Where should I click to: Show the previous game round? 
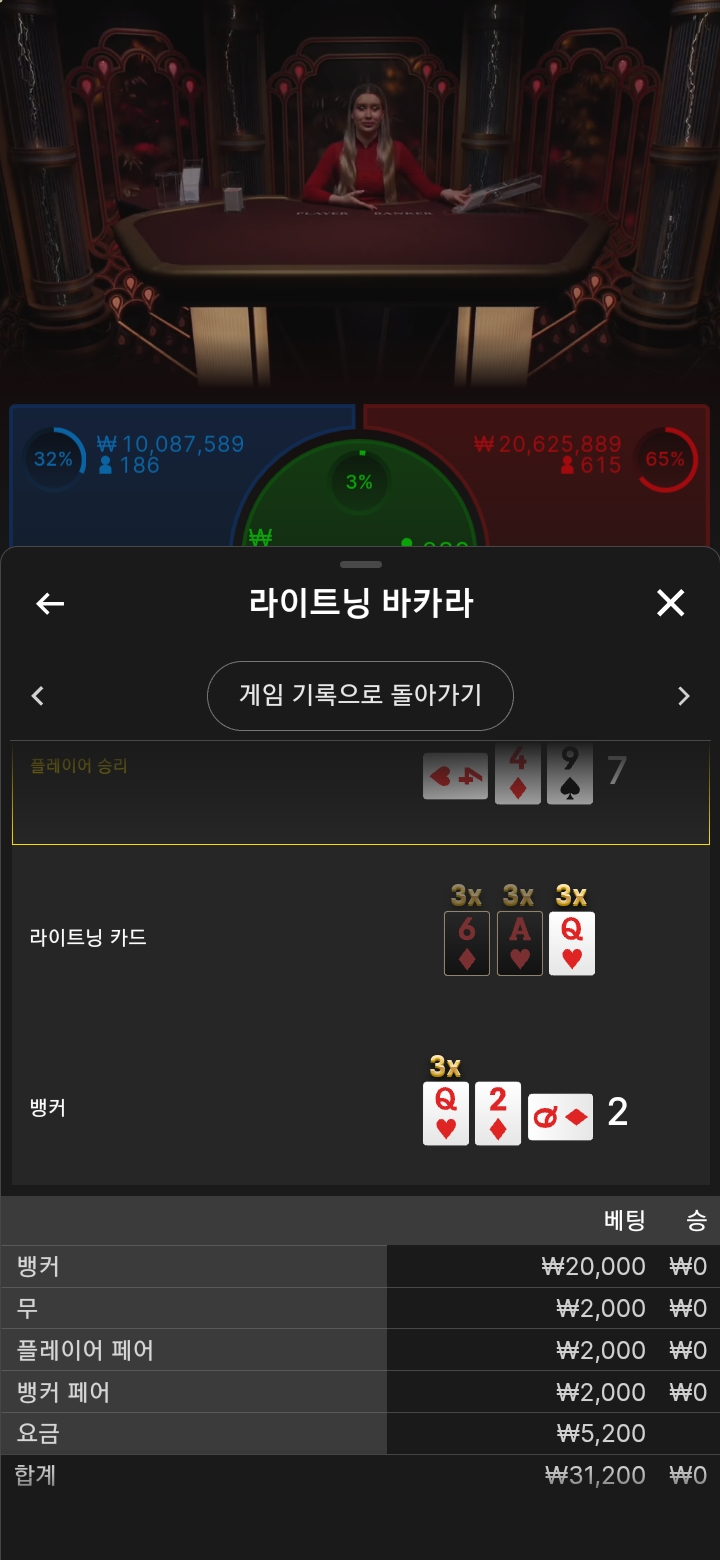(x=38, y=696)
